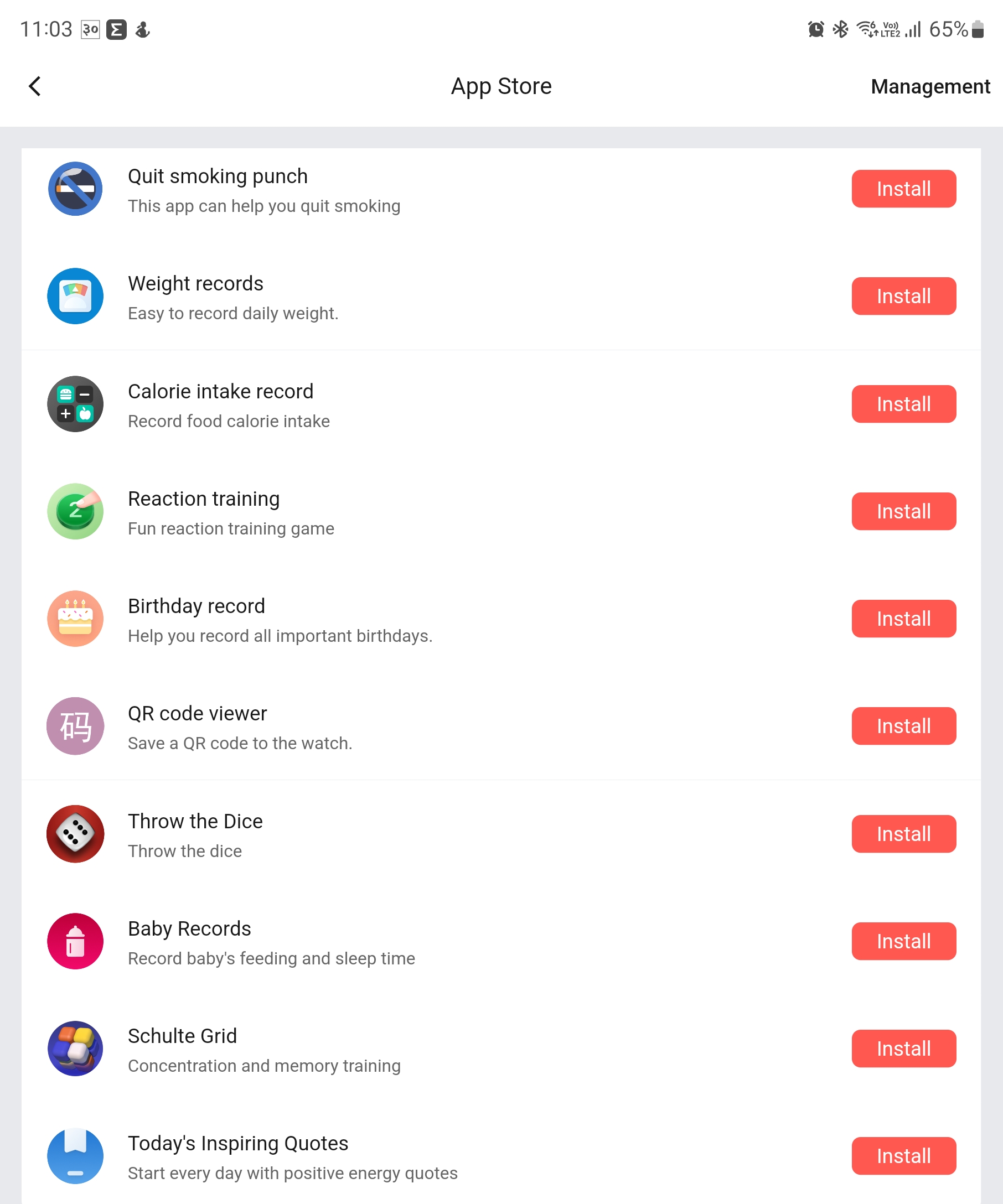
Task: Install the Weight records app
Action: (903, 296)
